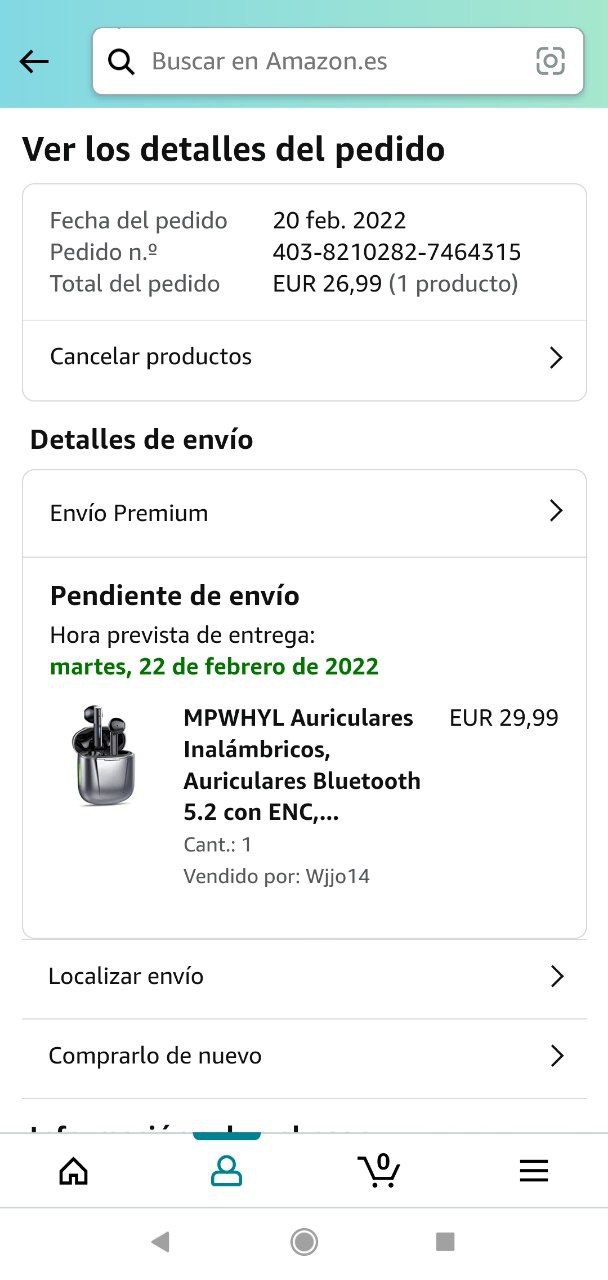This screenshot has width=608, height=1280.
Task: Open the MPWHYL Auriculares Inalámbricos product title
Action: [x=301, y=765]
